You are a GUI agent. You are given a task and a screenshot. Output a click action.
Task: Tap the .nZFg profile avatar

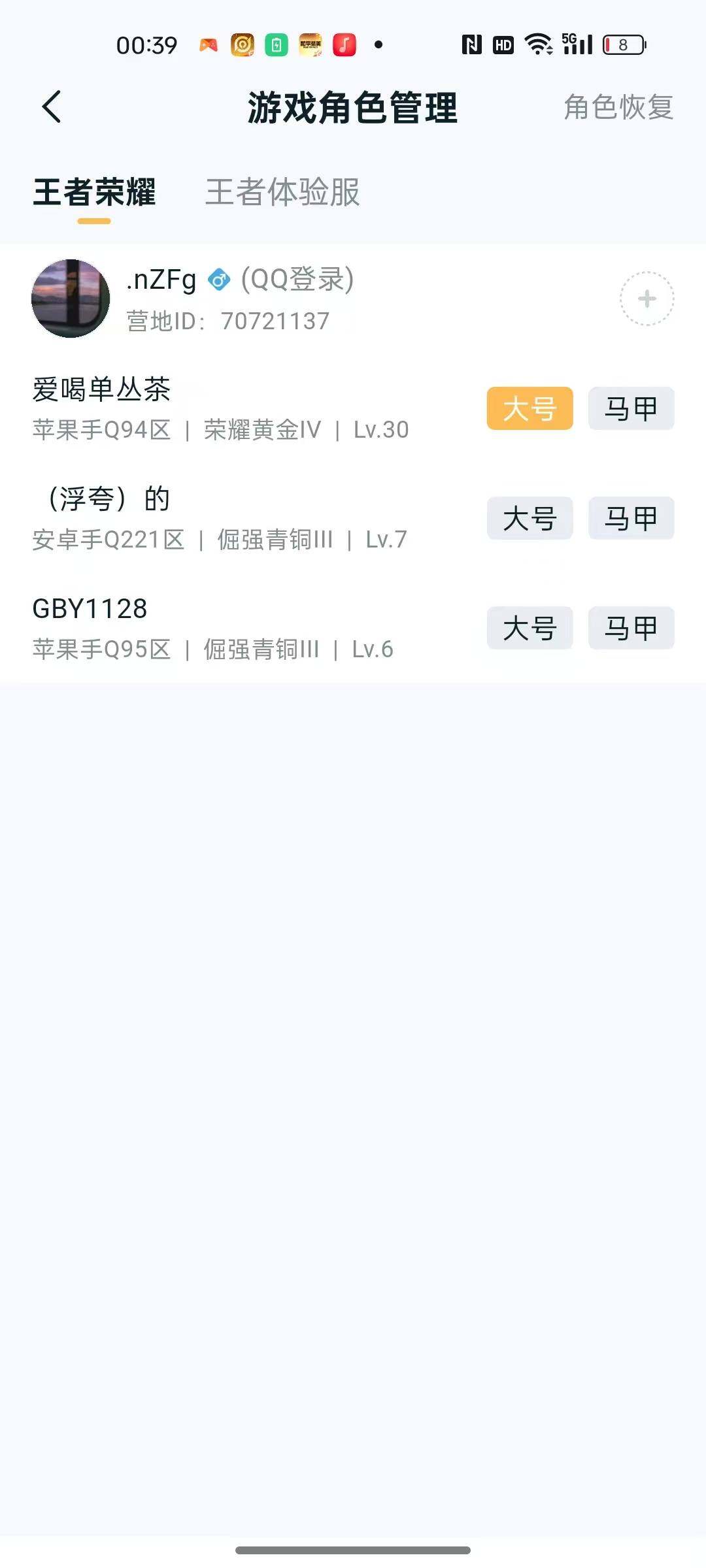(x=72, y=297)
